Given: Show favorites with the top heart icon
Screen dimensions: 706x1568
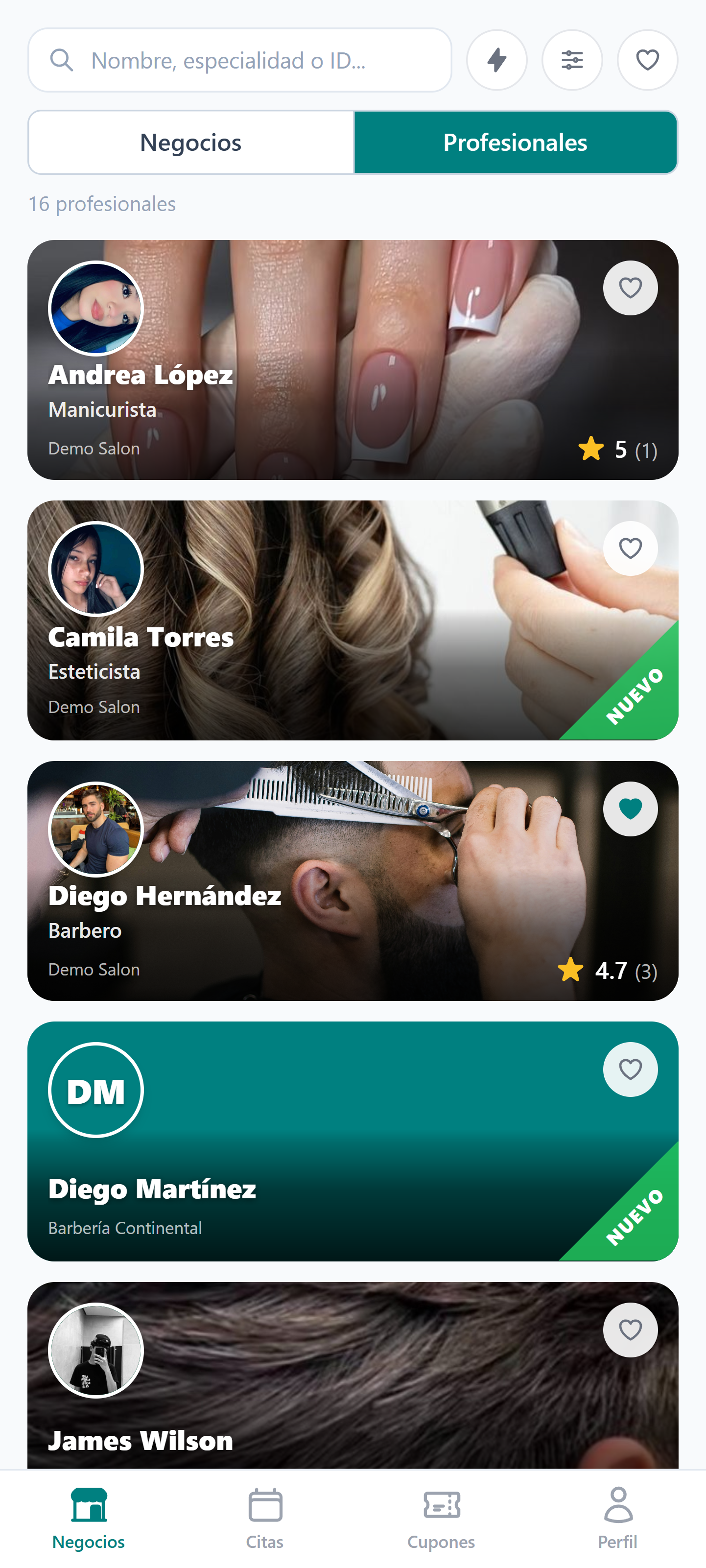Looking at the screenshot, I should (648, 60).
